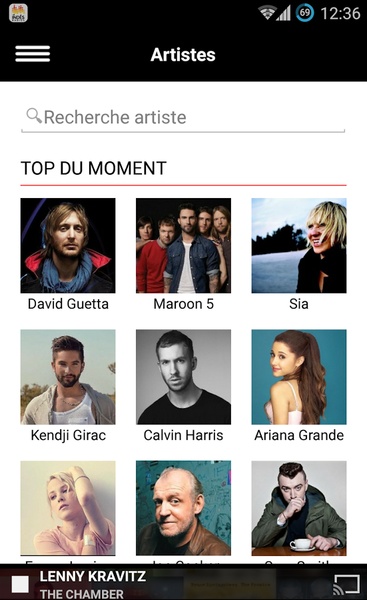Open Sia's artist page
This screenshot has width=367, height=600.
coord(299,255)
